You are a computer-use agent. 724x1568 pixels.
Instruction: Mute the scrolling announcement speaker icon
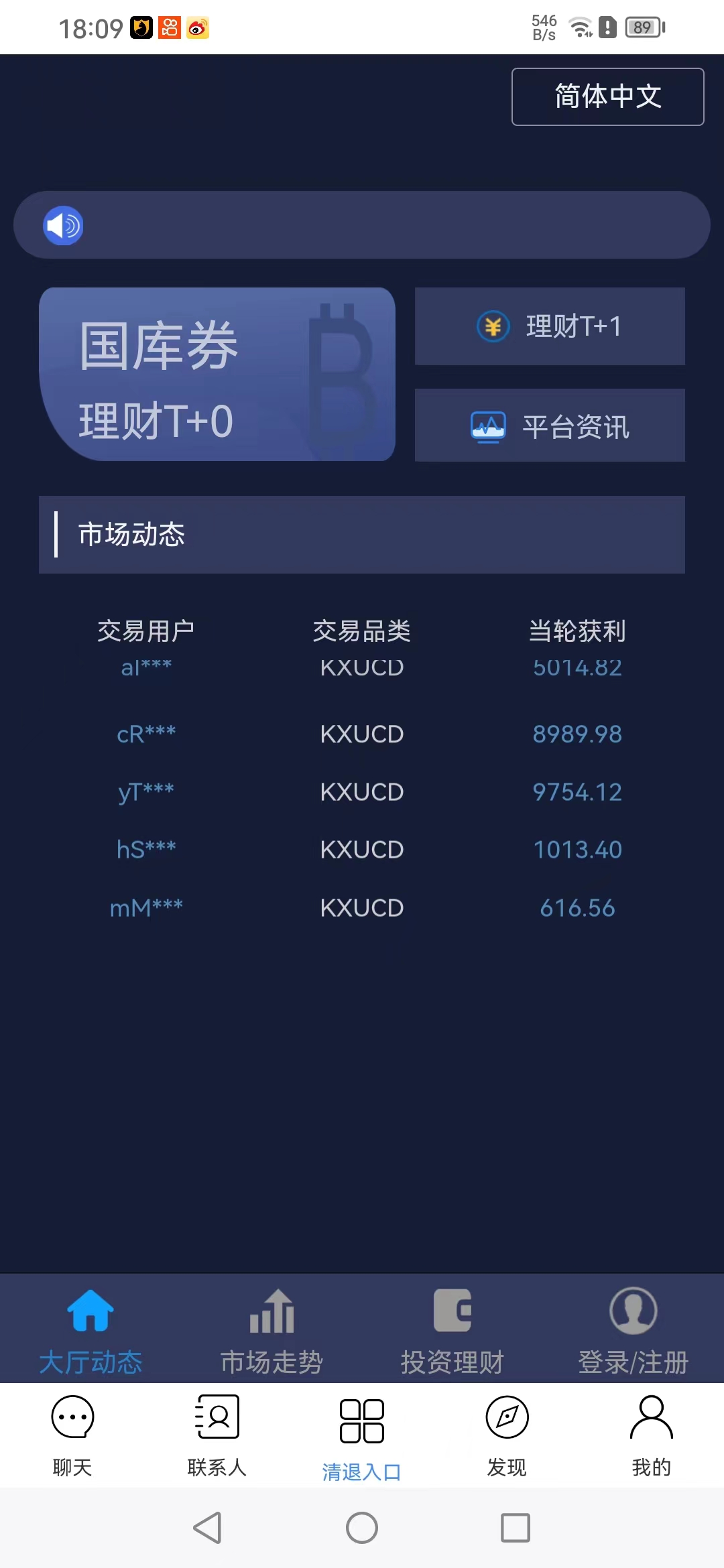[62, 225]
